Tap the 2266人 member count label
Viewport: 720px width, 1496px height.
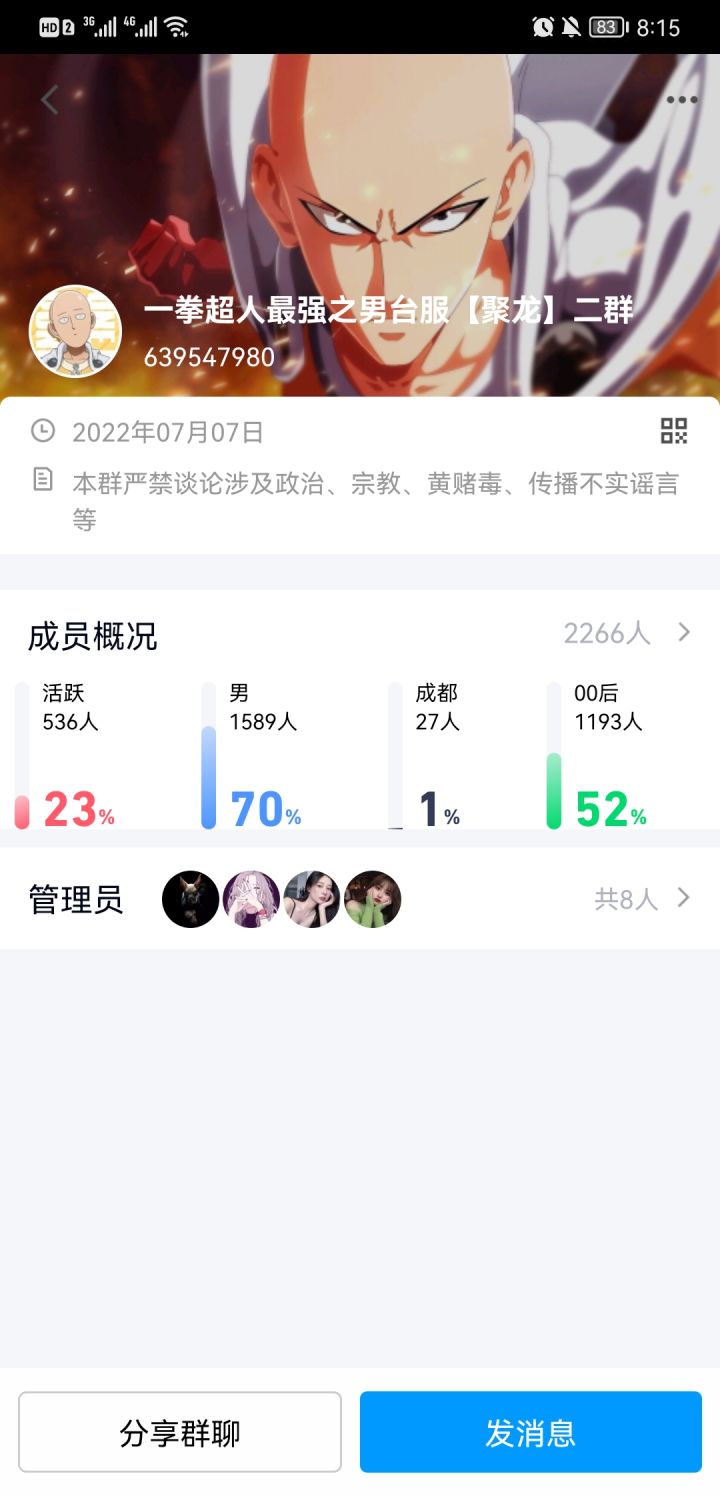pos(606,632)
